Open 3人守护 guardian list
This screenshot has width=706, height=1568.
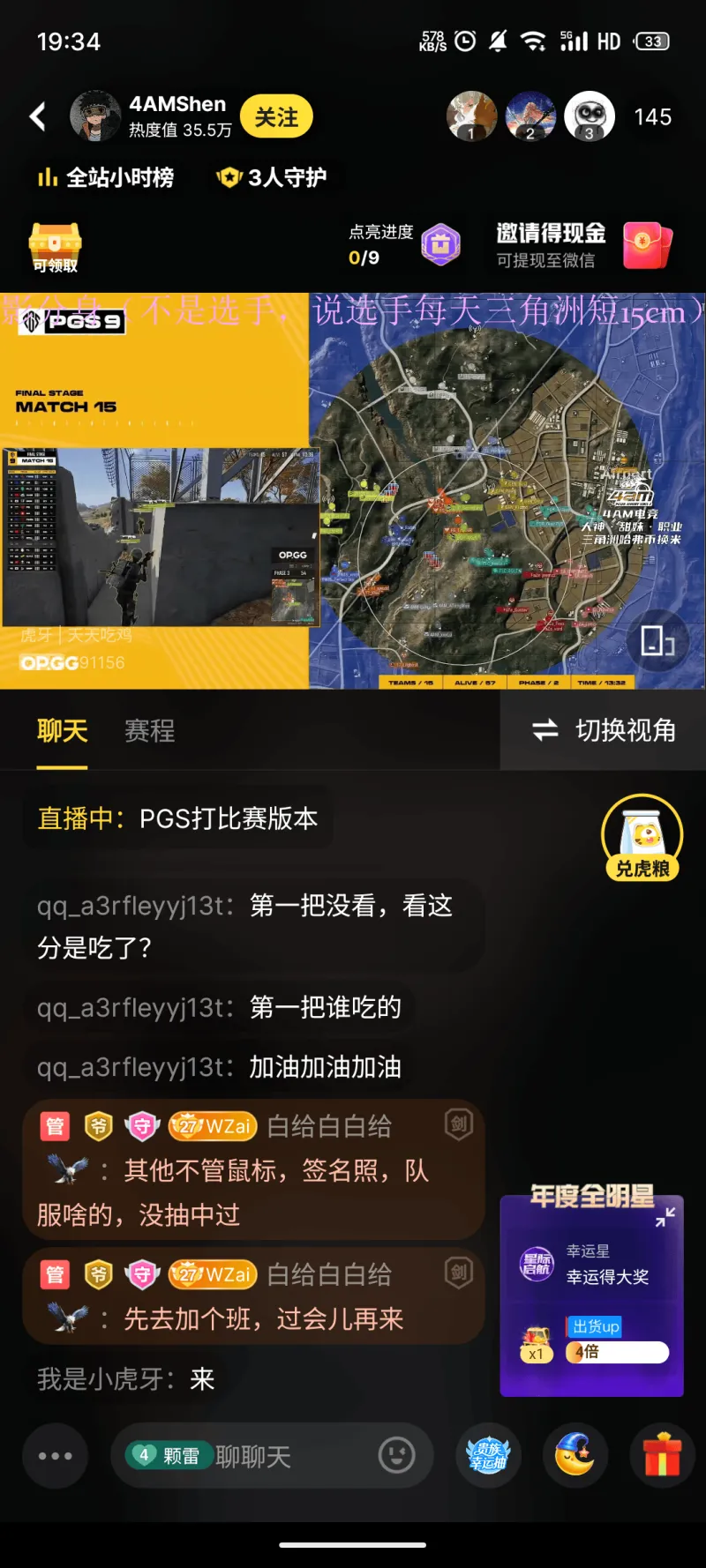[272, 178]
